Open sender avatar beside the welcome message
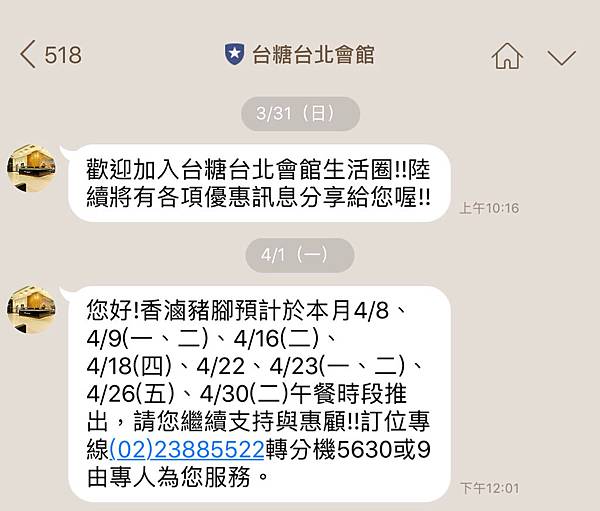600x511 pixels. pyautogui.click(x=31, y=167)
